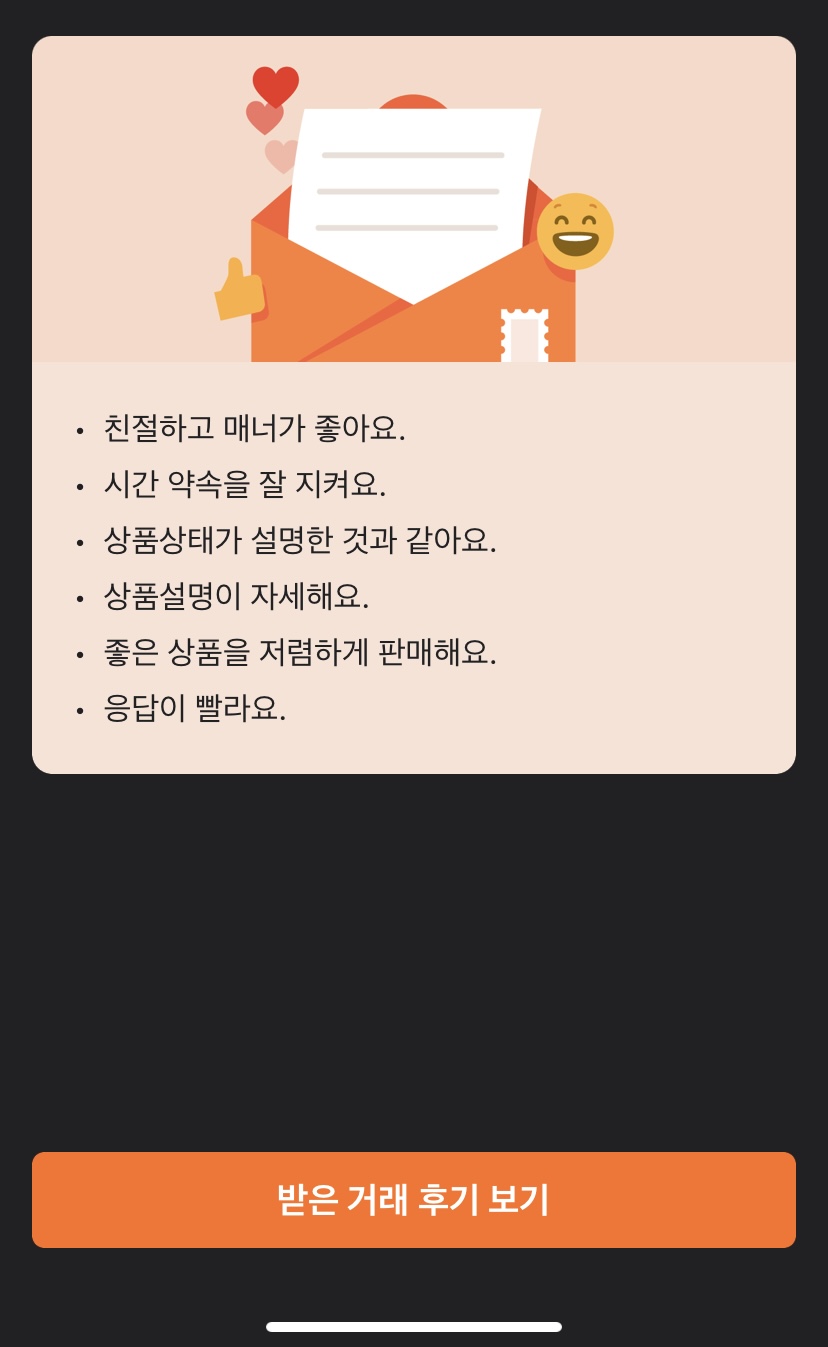
Task: Tap the 받은 거래 후기 보기 button
Action: click(x=414, y=1199)
